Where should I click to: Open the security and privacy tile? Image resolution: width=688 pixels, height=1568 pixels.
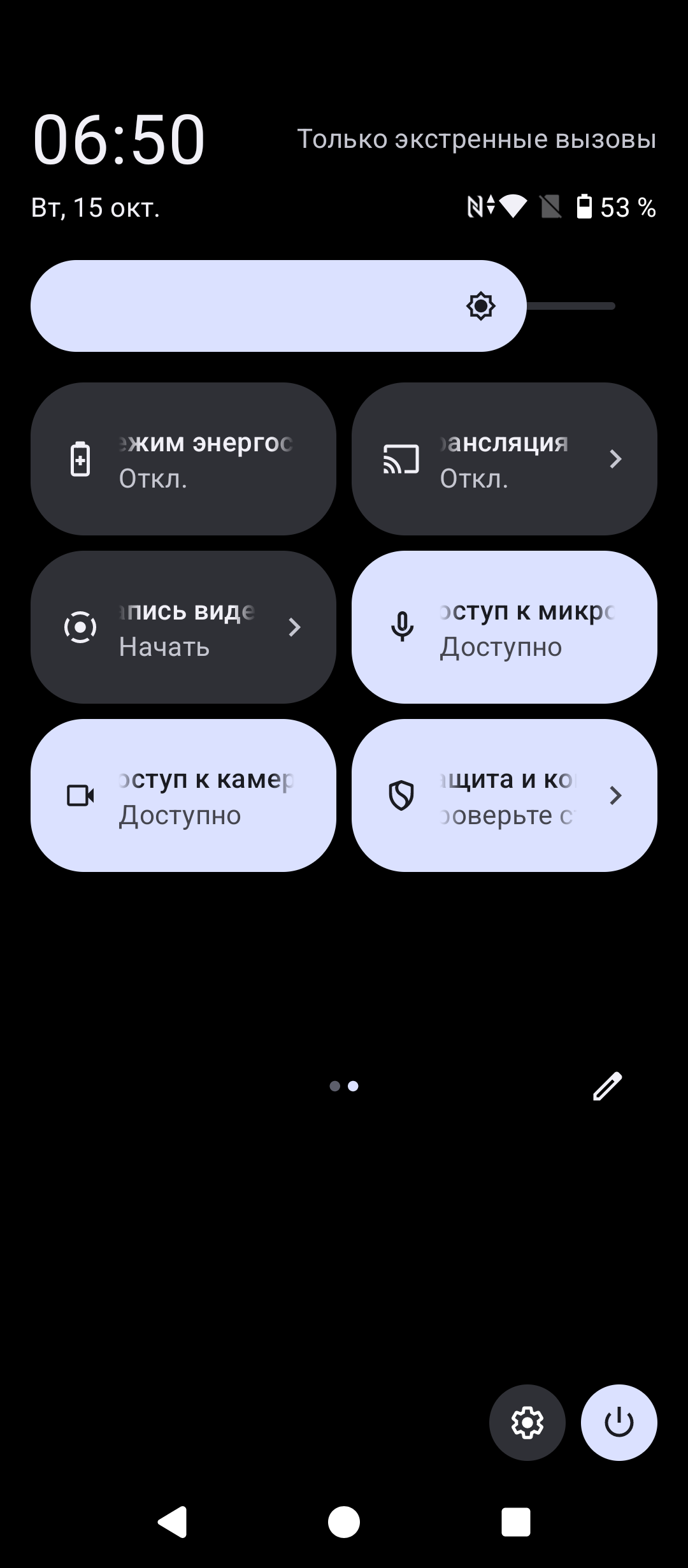point(505,795)
